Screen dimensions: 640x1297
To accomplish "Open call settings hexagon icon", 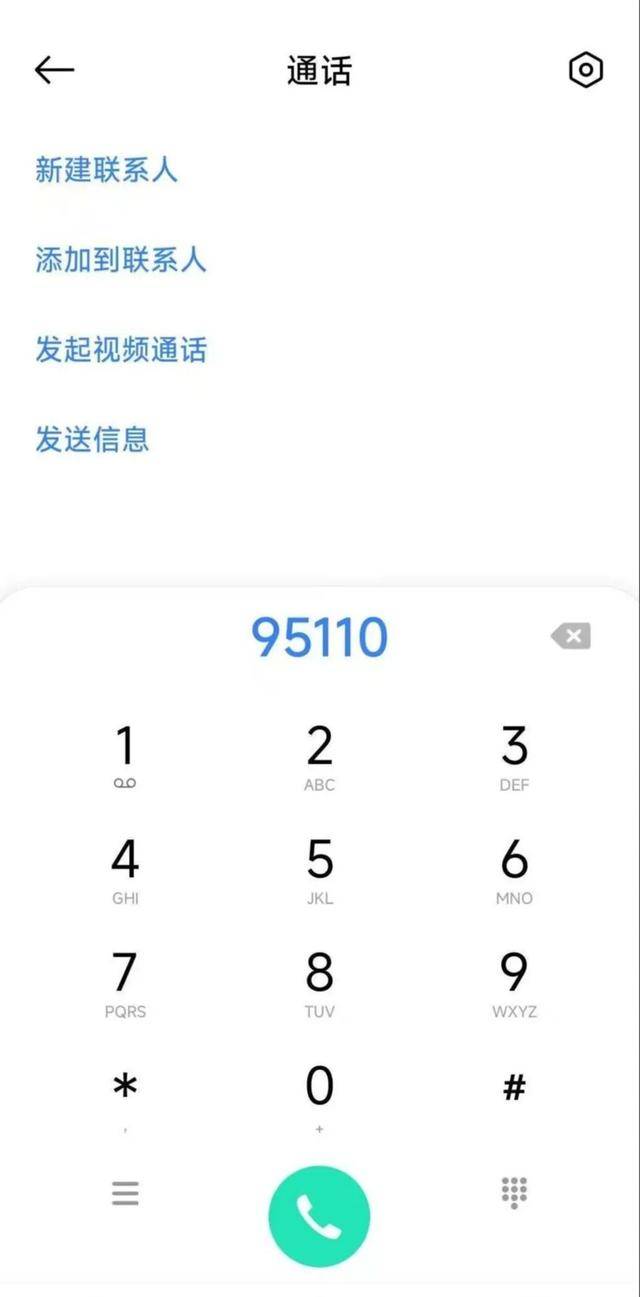I will coord(585,70).
